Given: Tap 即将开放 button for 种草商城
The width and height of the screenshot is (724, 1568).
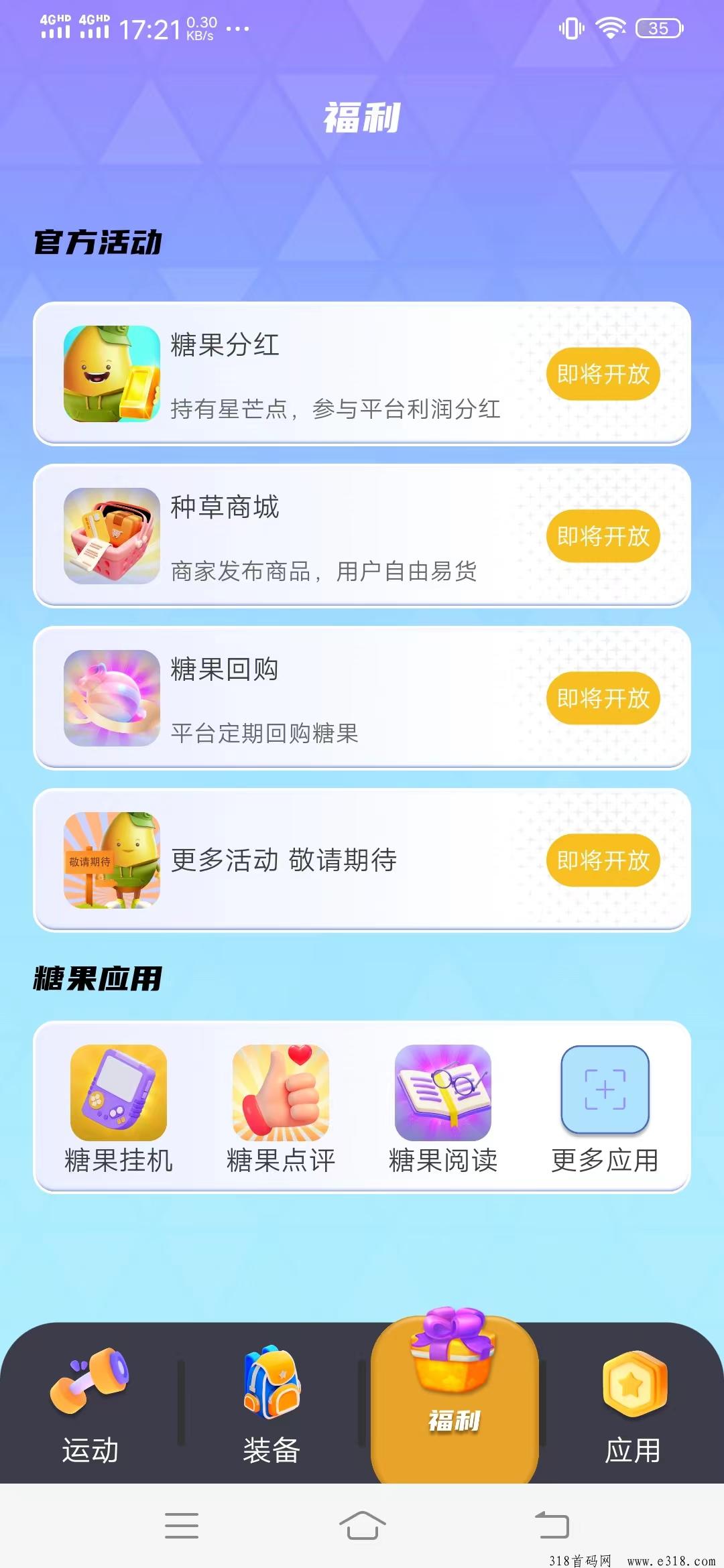Looking at the screenshot, I should pos(603,536).
